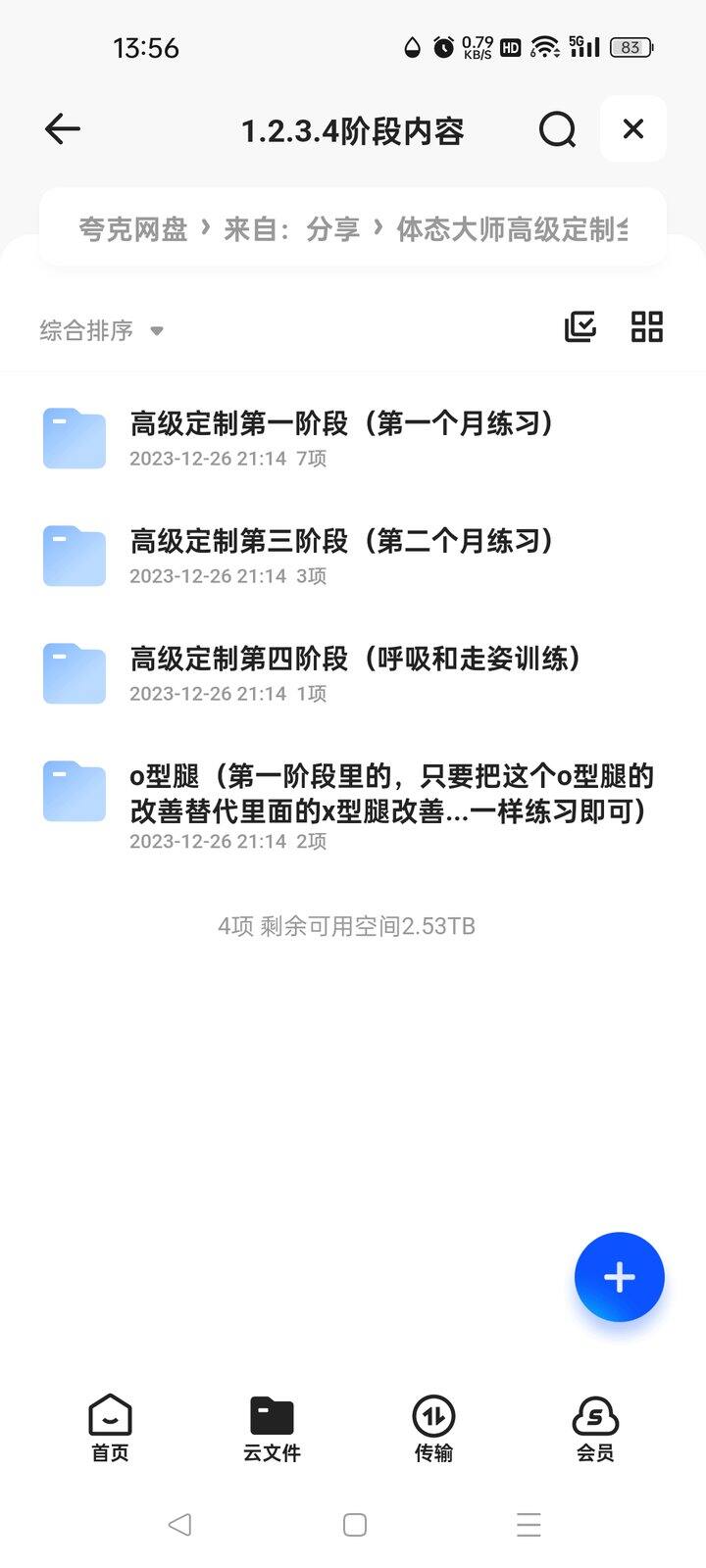Switch to the 首页 tab
706x1568 pixels.
(x=110, y=1429)
